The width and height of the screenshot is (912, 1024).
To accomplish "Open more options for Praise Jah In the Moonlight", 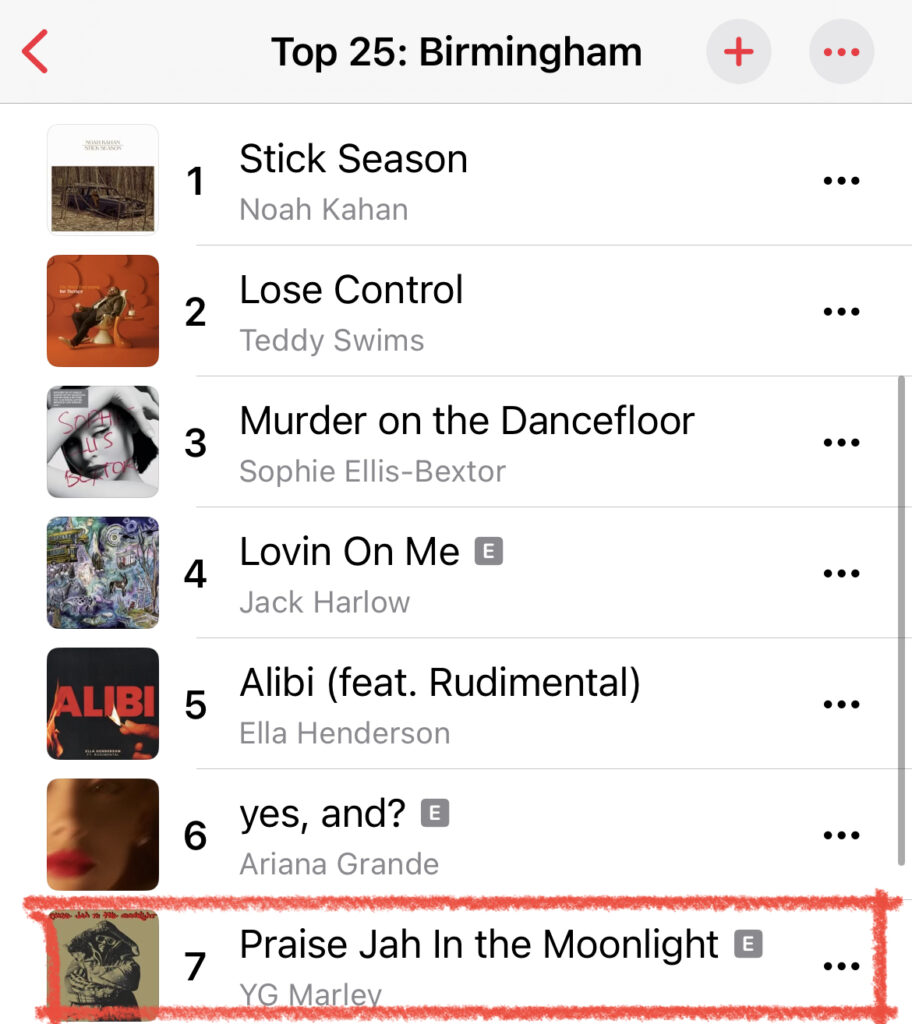I will 841,966.
